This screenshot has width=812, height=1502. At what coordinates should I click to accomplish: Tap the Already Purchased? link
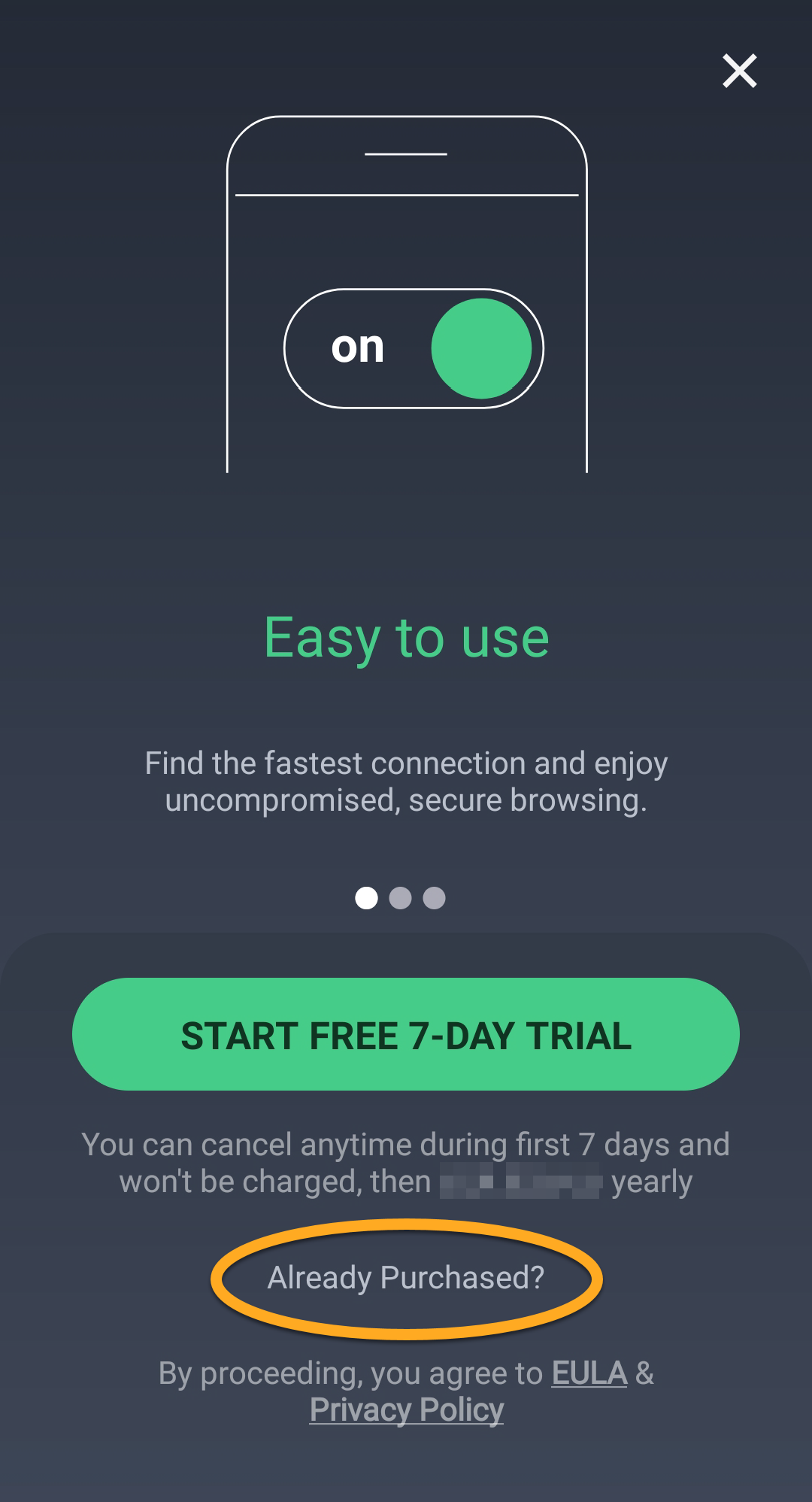pos(406,1278)
